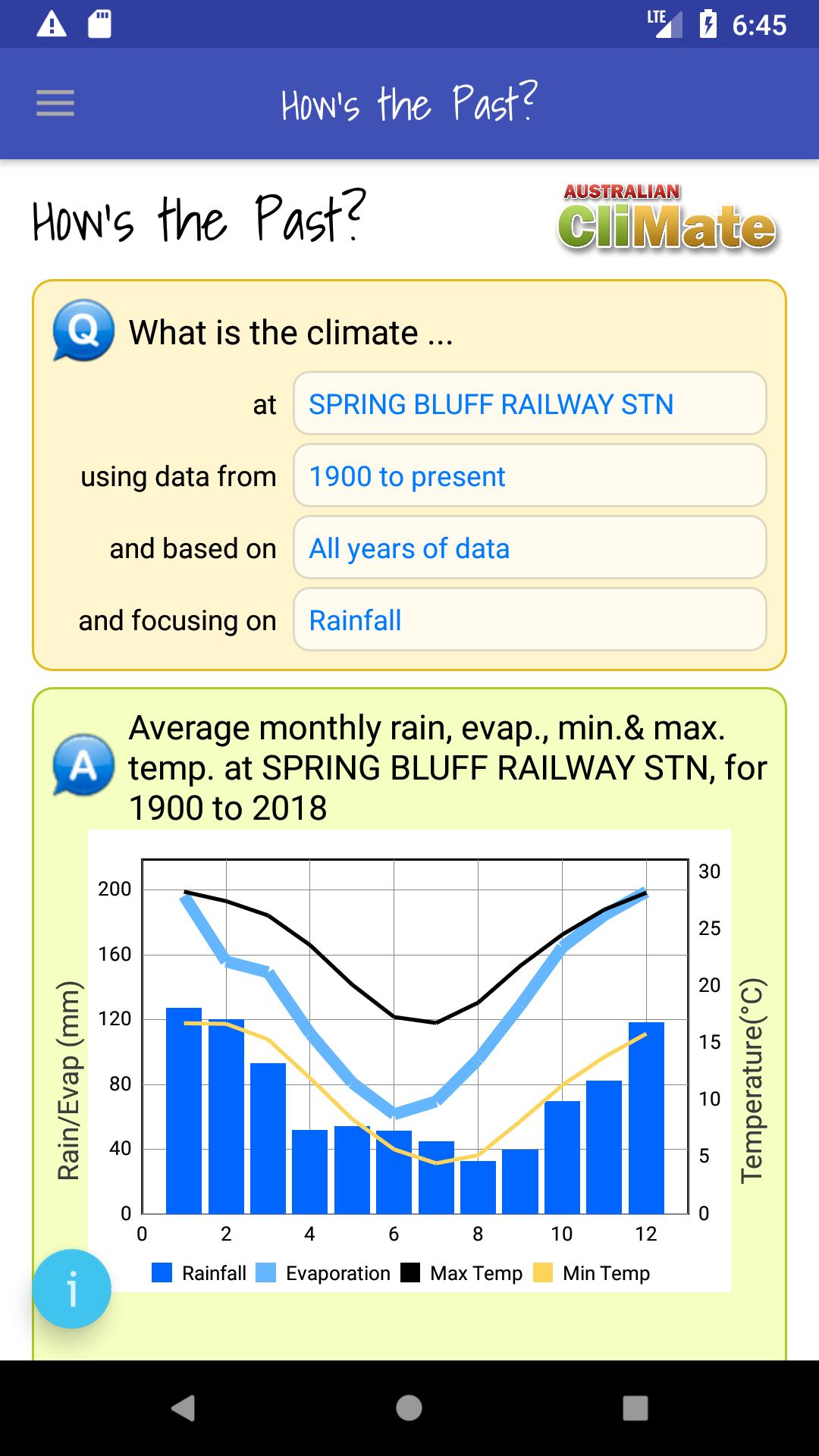
Task: Open the 'All years of data' selector
Action: click(529, 548)
